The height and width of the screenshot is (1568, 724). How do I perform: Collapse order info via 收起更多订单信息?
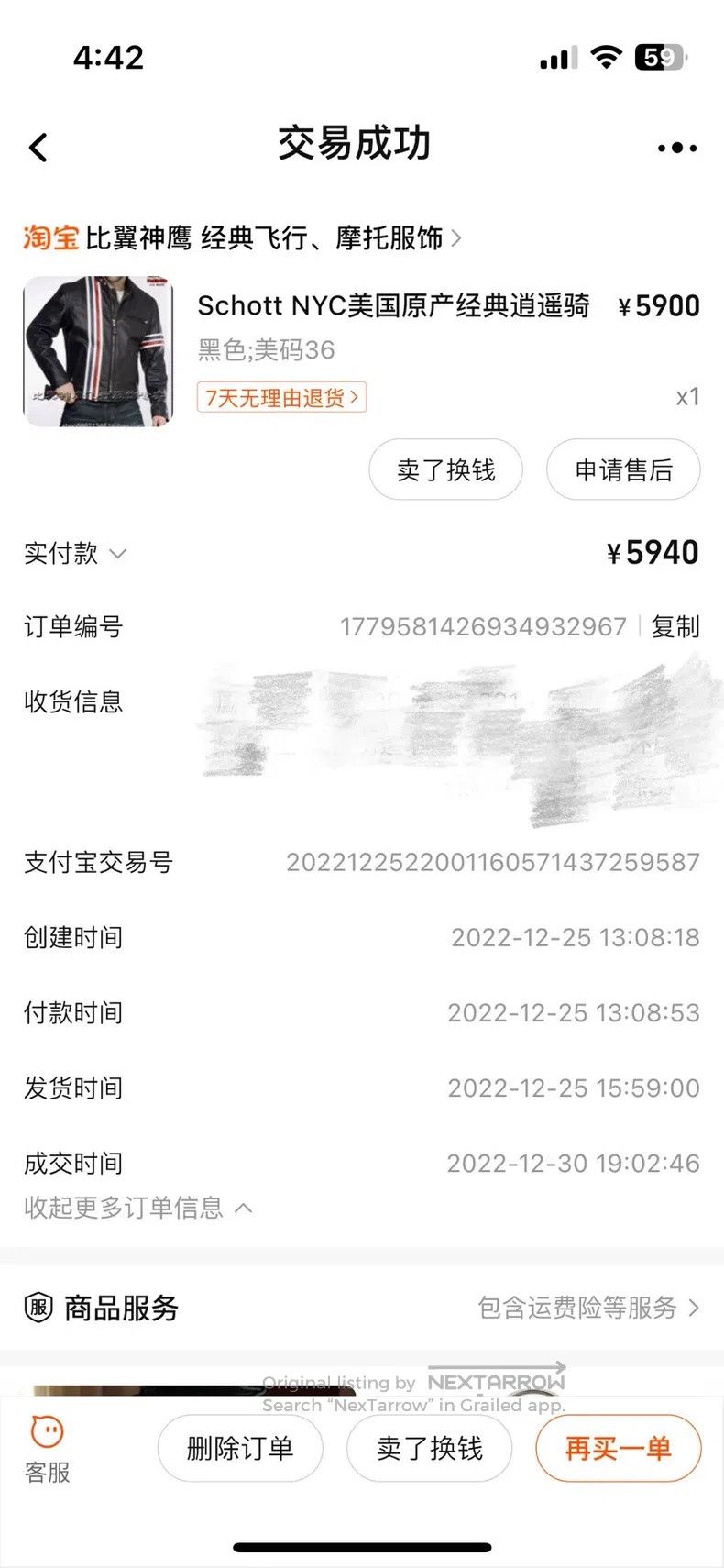[137, 1208]
